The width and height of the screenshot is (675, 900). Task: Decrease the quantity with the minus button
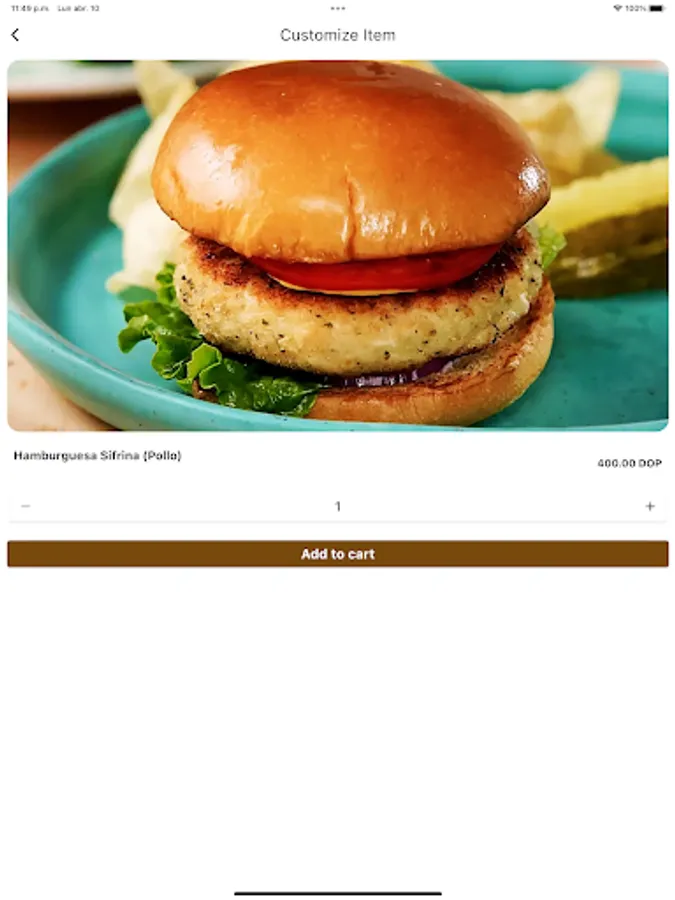click(25, 506)
